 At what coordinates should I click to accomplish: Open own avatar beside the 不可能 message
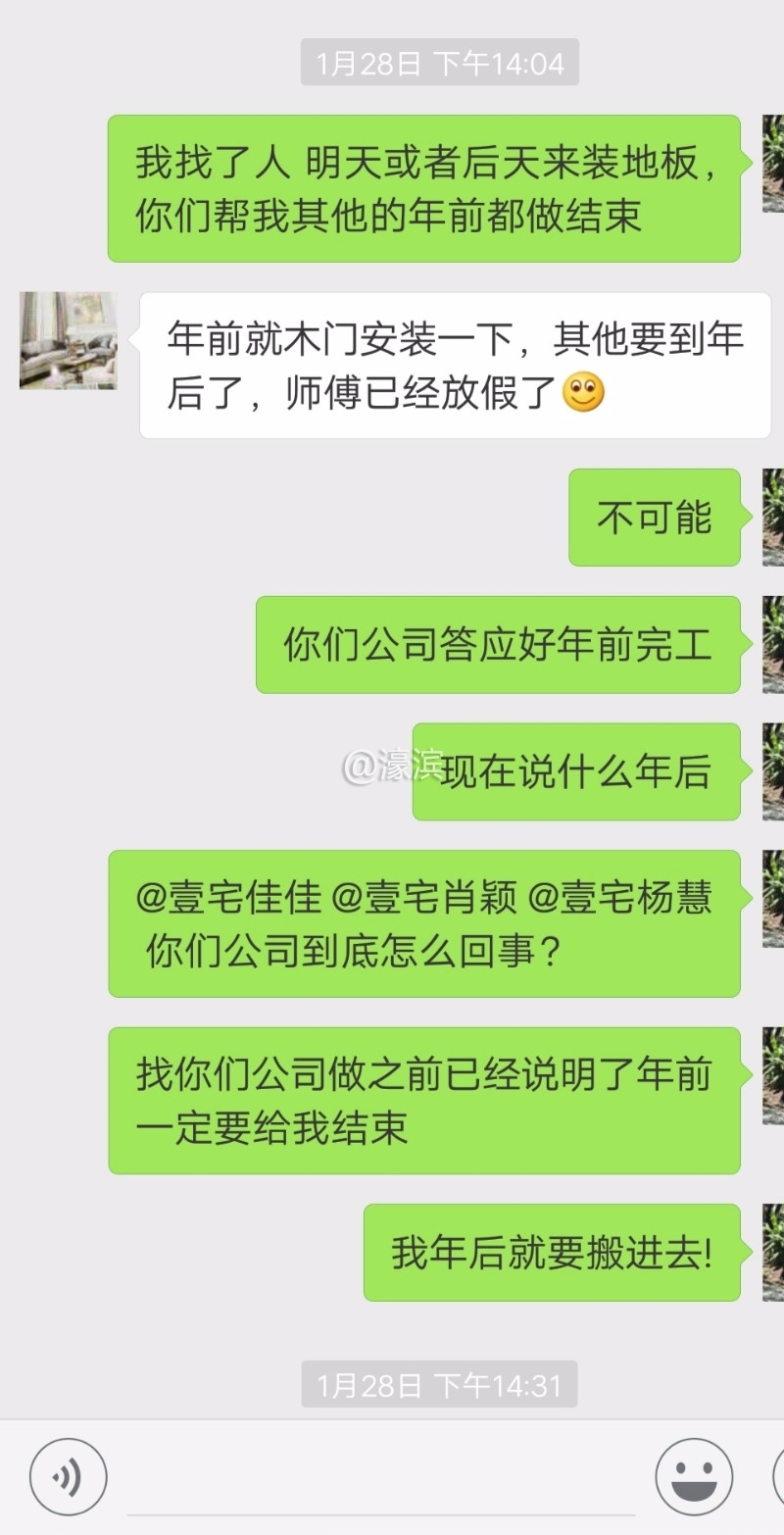(x=773, y=517)
